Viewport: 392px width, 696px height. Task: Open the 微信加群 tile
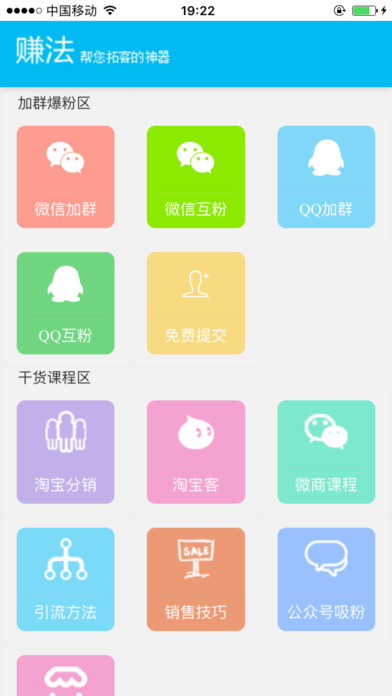(66, 177)
